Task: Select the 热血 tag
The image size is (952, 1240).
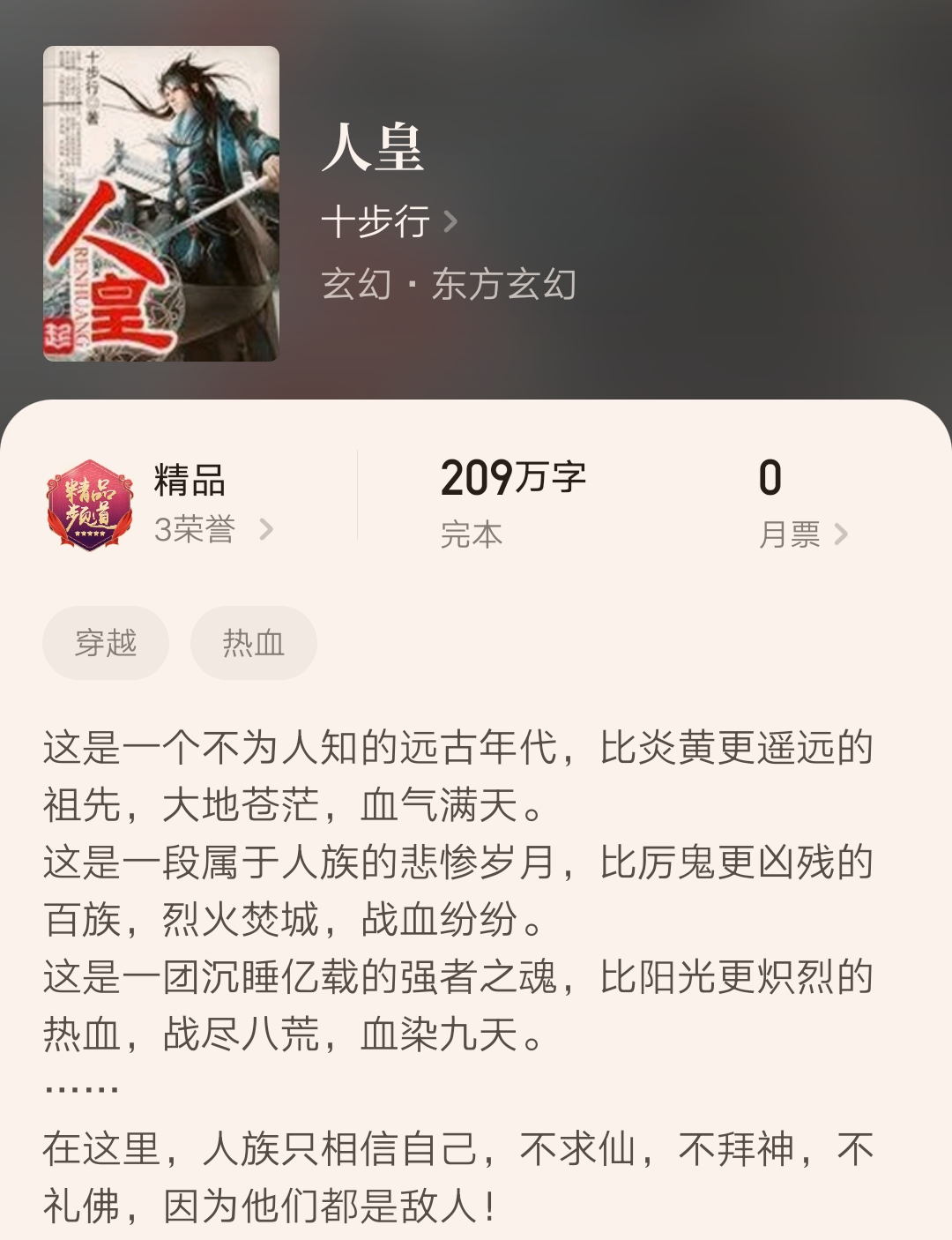Action: click(252, 643)
